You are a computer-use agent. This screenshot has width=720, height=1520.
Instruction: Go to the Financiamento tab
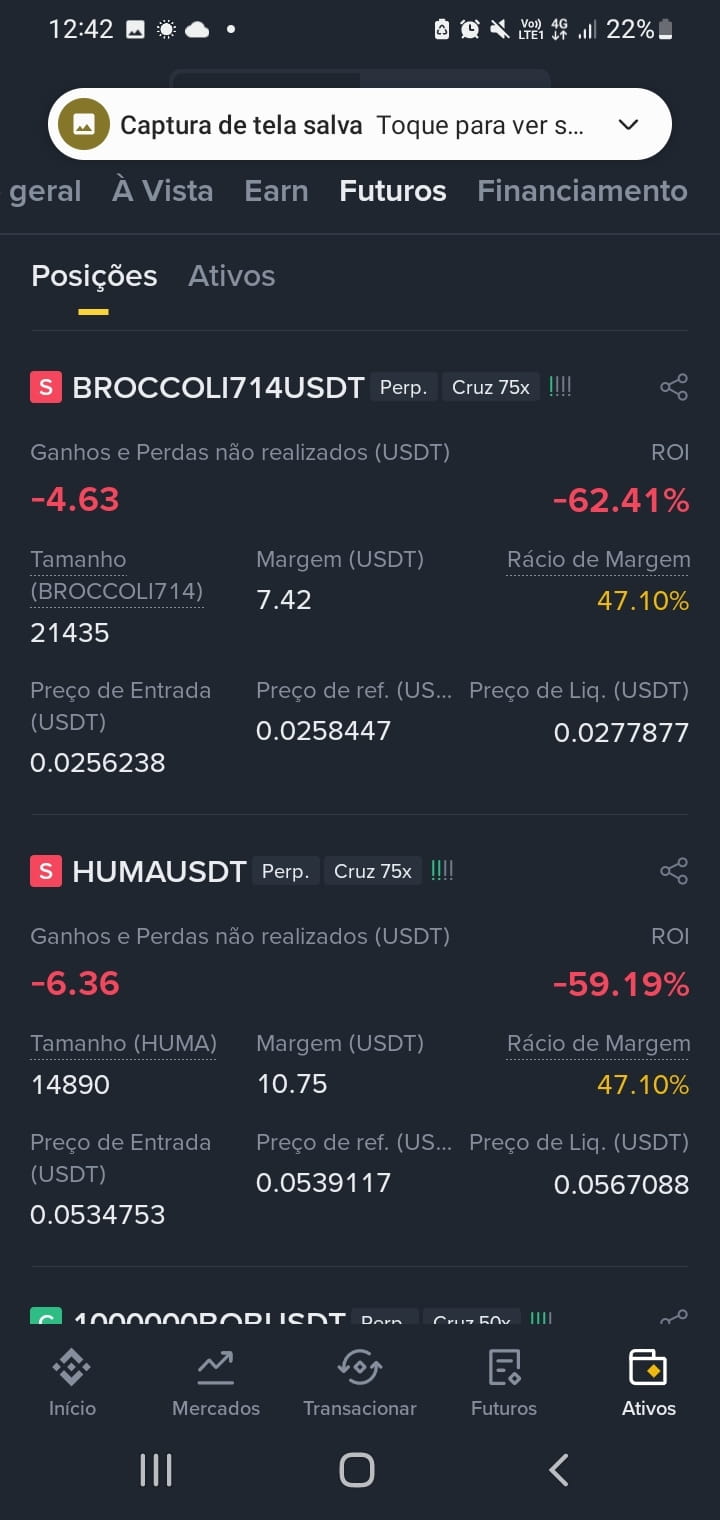(x=582, y=191)
